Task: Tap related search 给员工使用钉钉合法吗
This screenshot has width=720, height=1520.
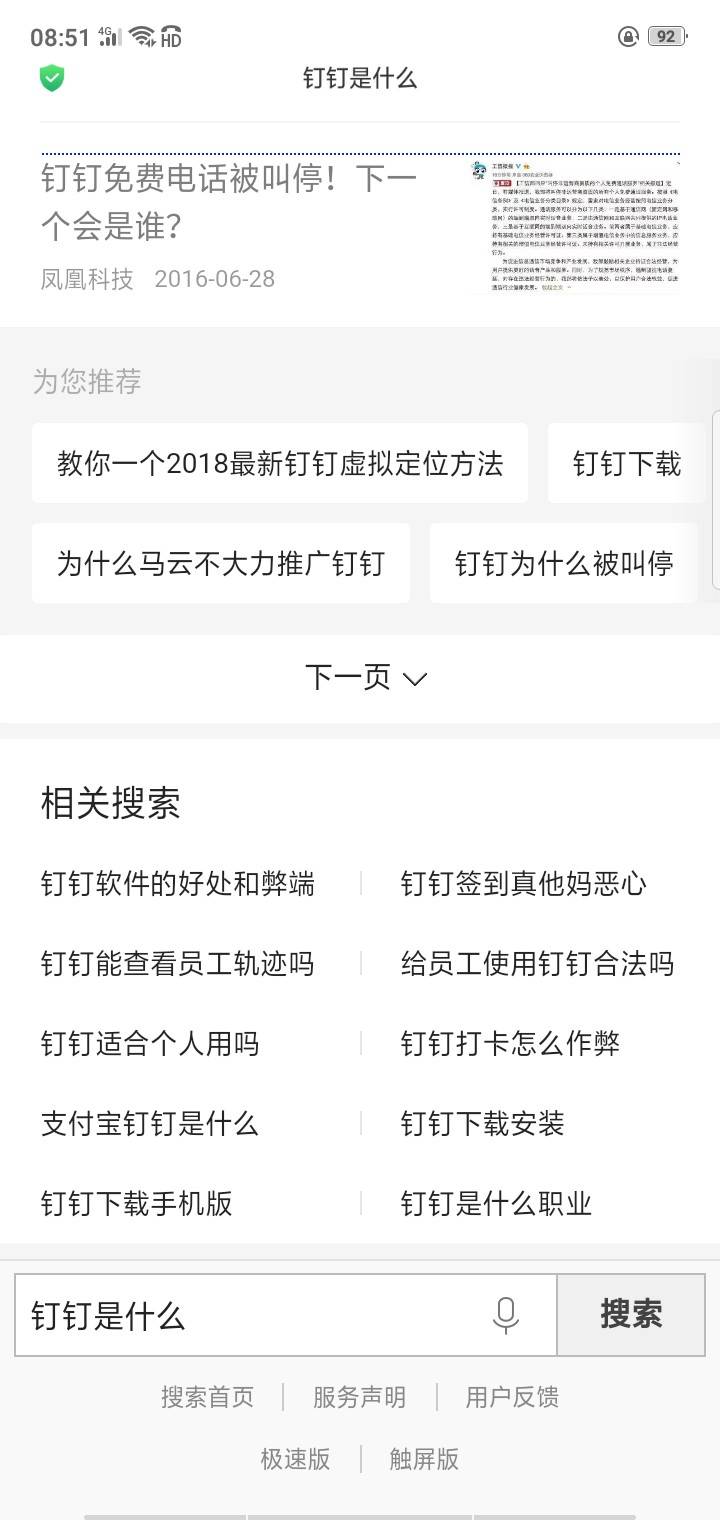Action: (537, 964)
